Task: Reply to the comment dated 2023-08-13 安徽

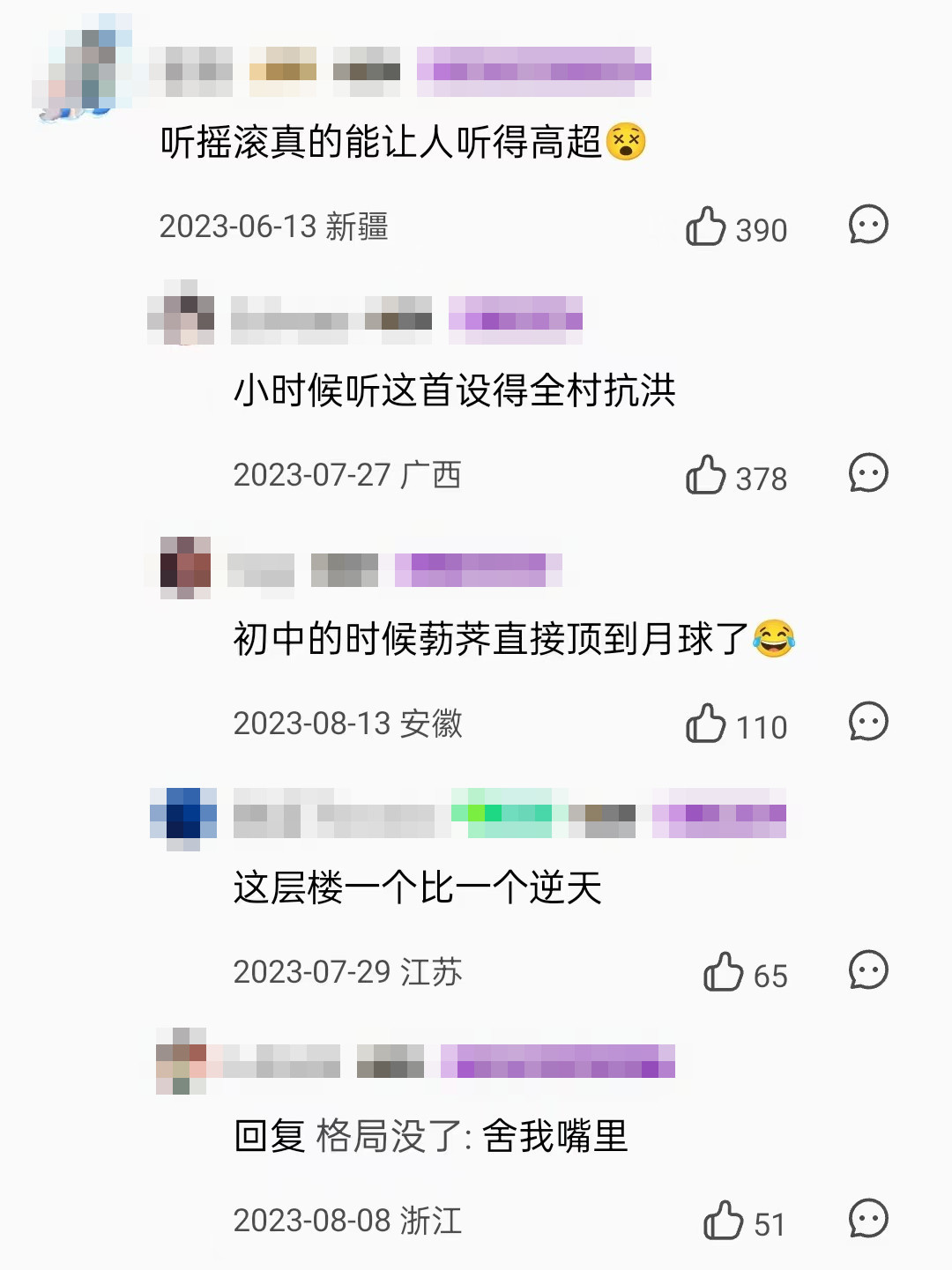Action: click(867, 722)
